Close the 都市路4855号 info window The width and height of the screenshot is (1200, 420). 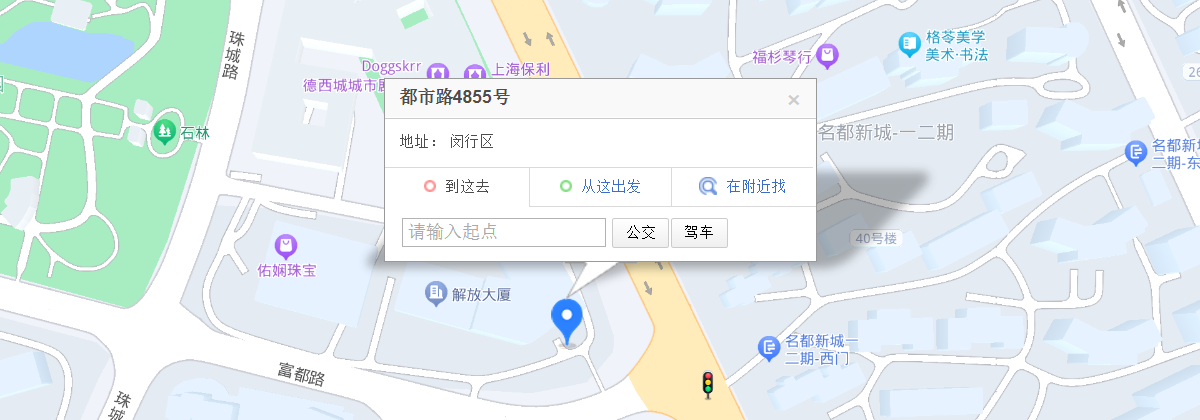[x=793, y=100]
